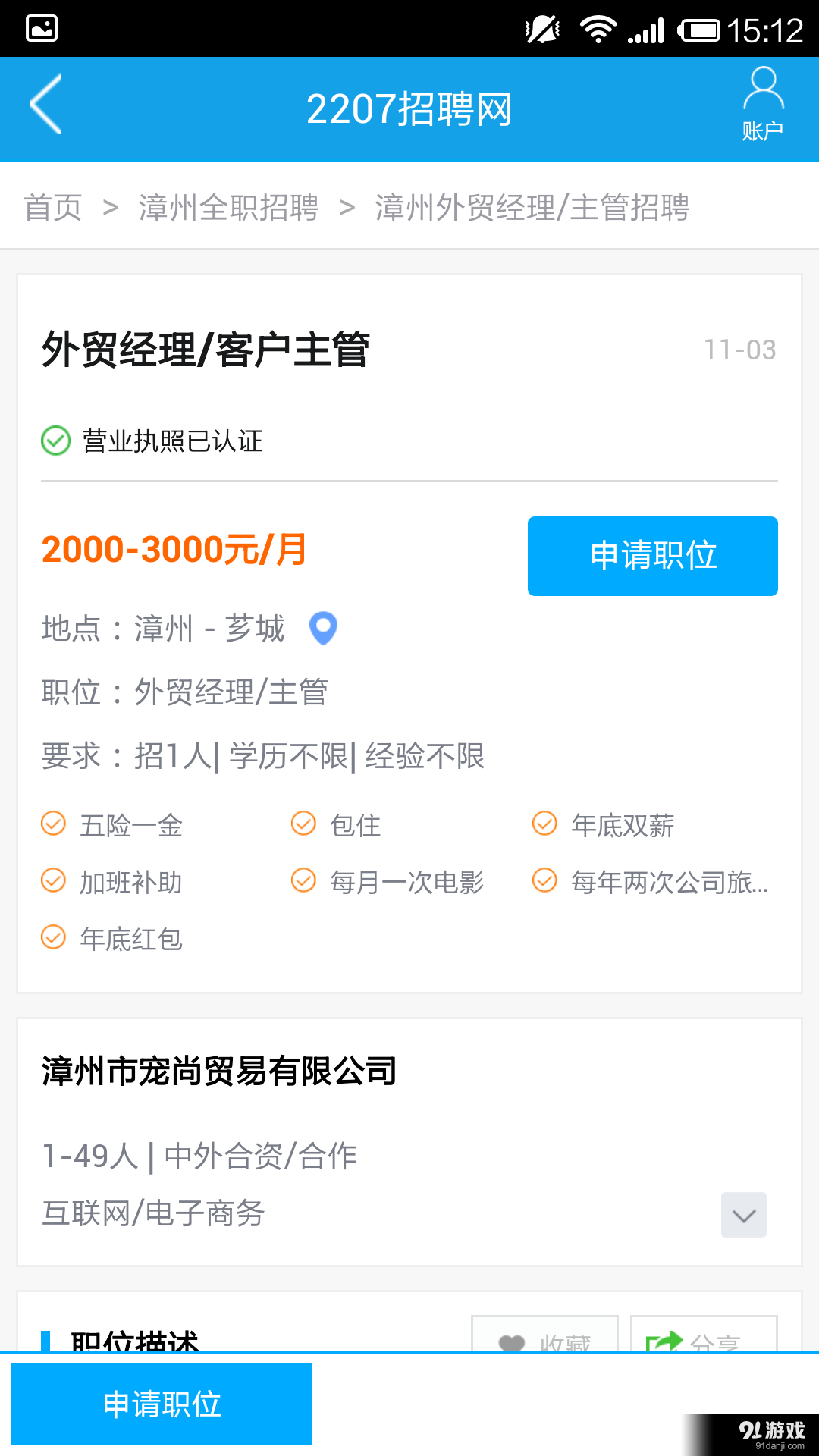Tap the heart icon to 收藏 this job
Image resolution: width=819 pixels, height=1456 pixels.
[513, 1339]
